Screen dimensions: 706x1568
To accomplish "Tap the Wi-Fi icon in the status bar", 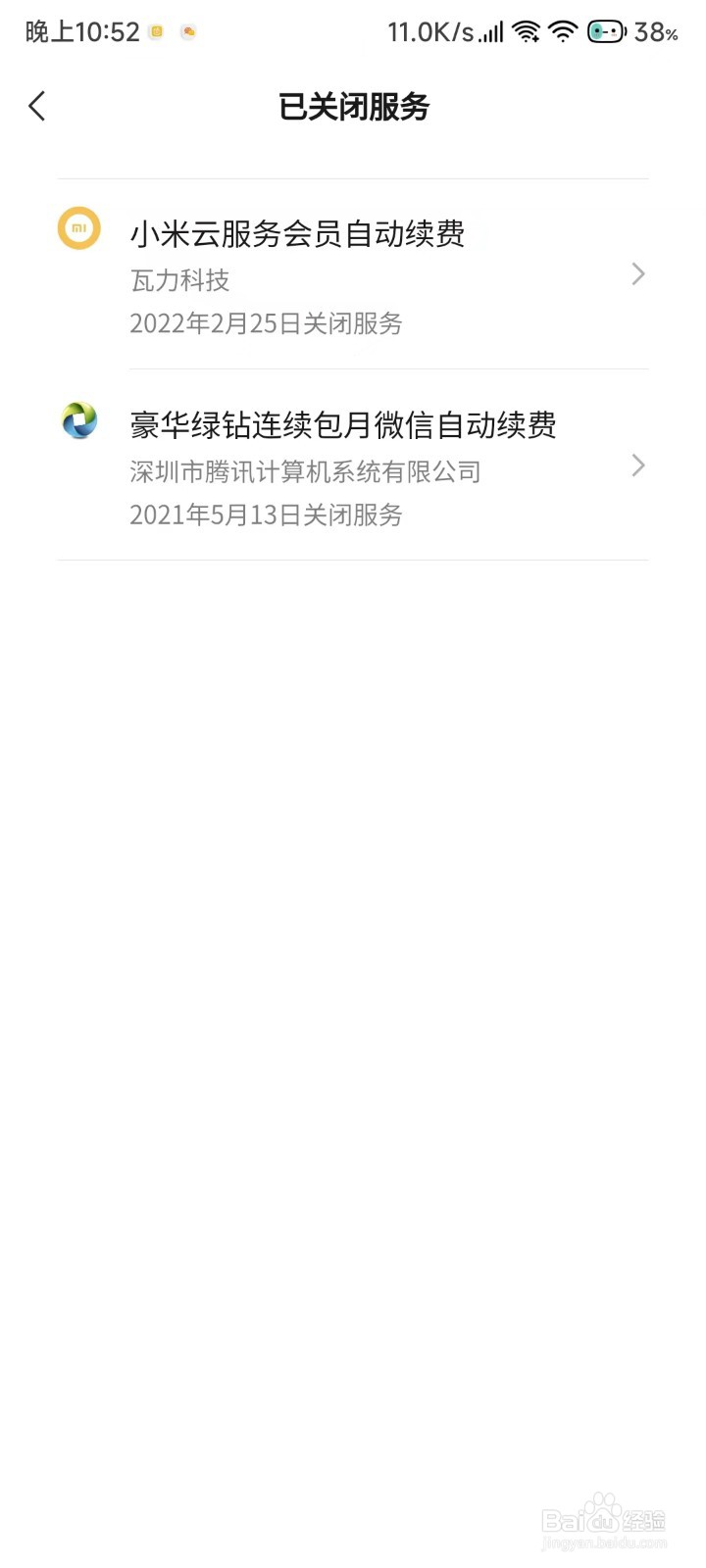I will [526, 30].
